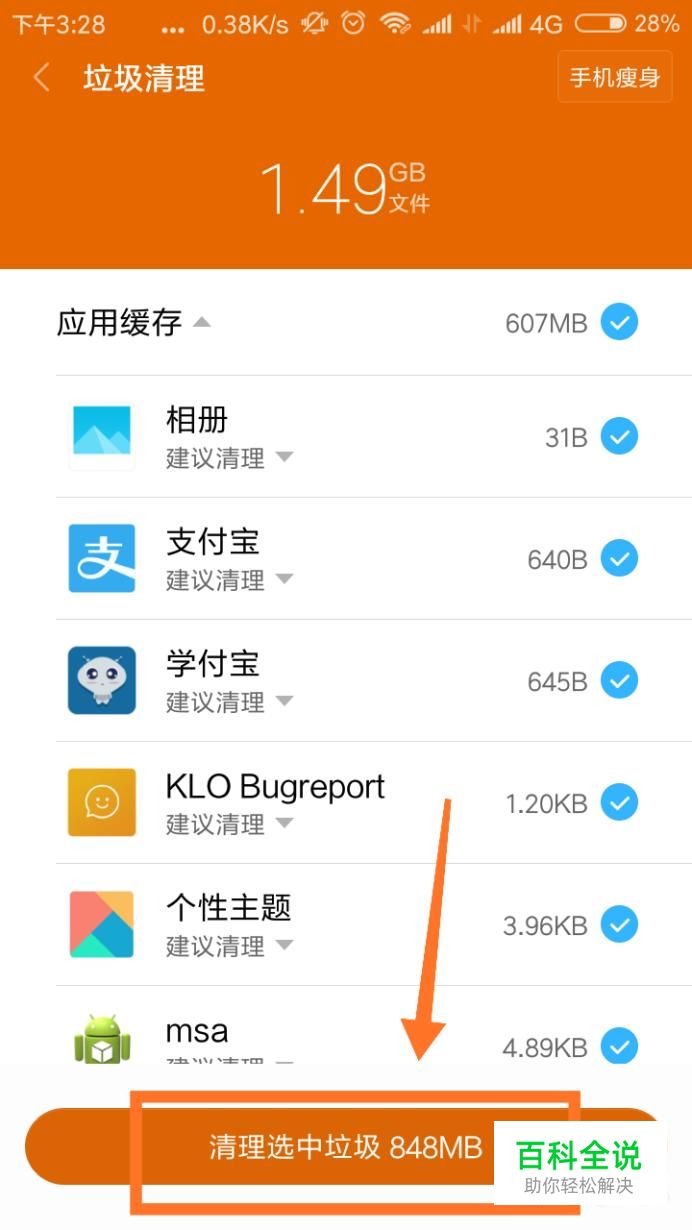692x1230 pixels.
Task: Collapse the 应用缓存 section
Action: pyautogui.click(x=202, y=322)
